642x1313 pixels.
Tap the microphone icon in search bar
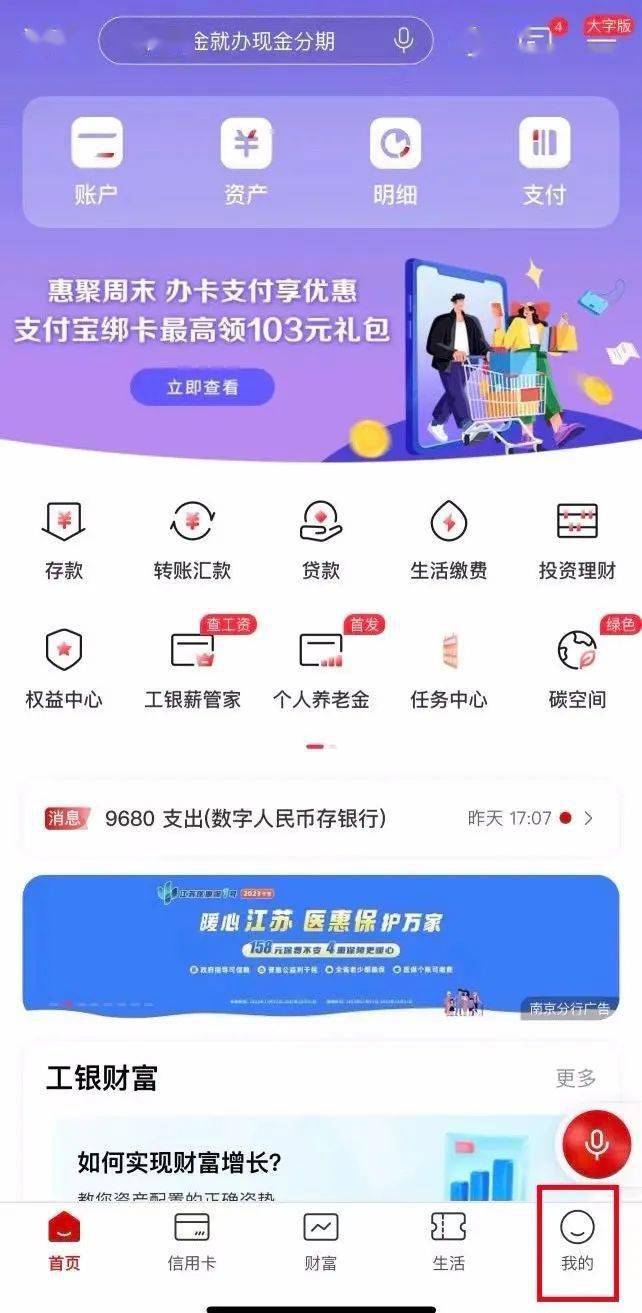tap(403, 41)
